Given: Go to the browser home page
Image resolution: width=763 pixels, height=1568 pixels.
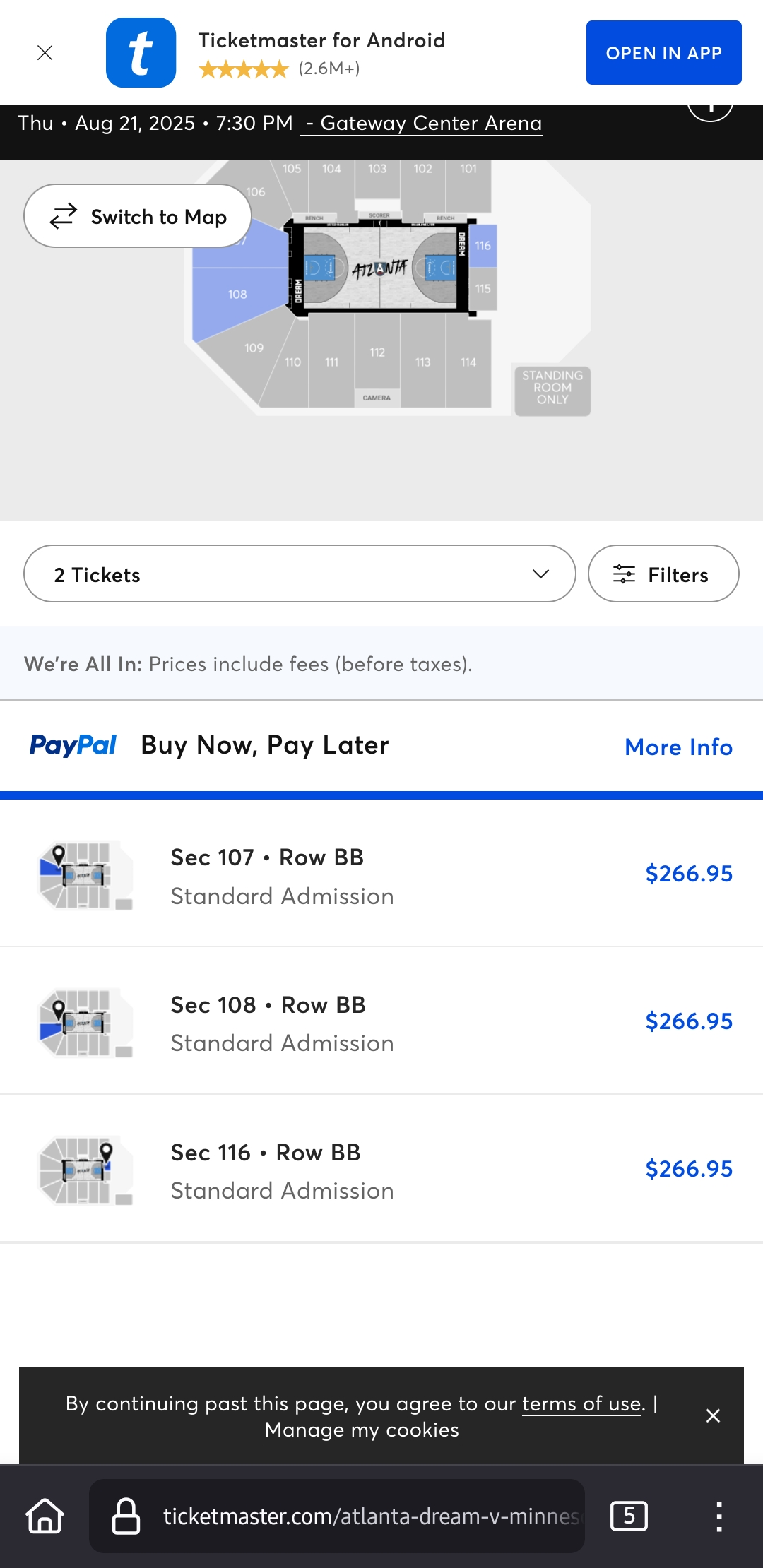Looking at the screenshot, I should pos(45,1516).
